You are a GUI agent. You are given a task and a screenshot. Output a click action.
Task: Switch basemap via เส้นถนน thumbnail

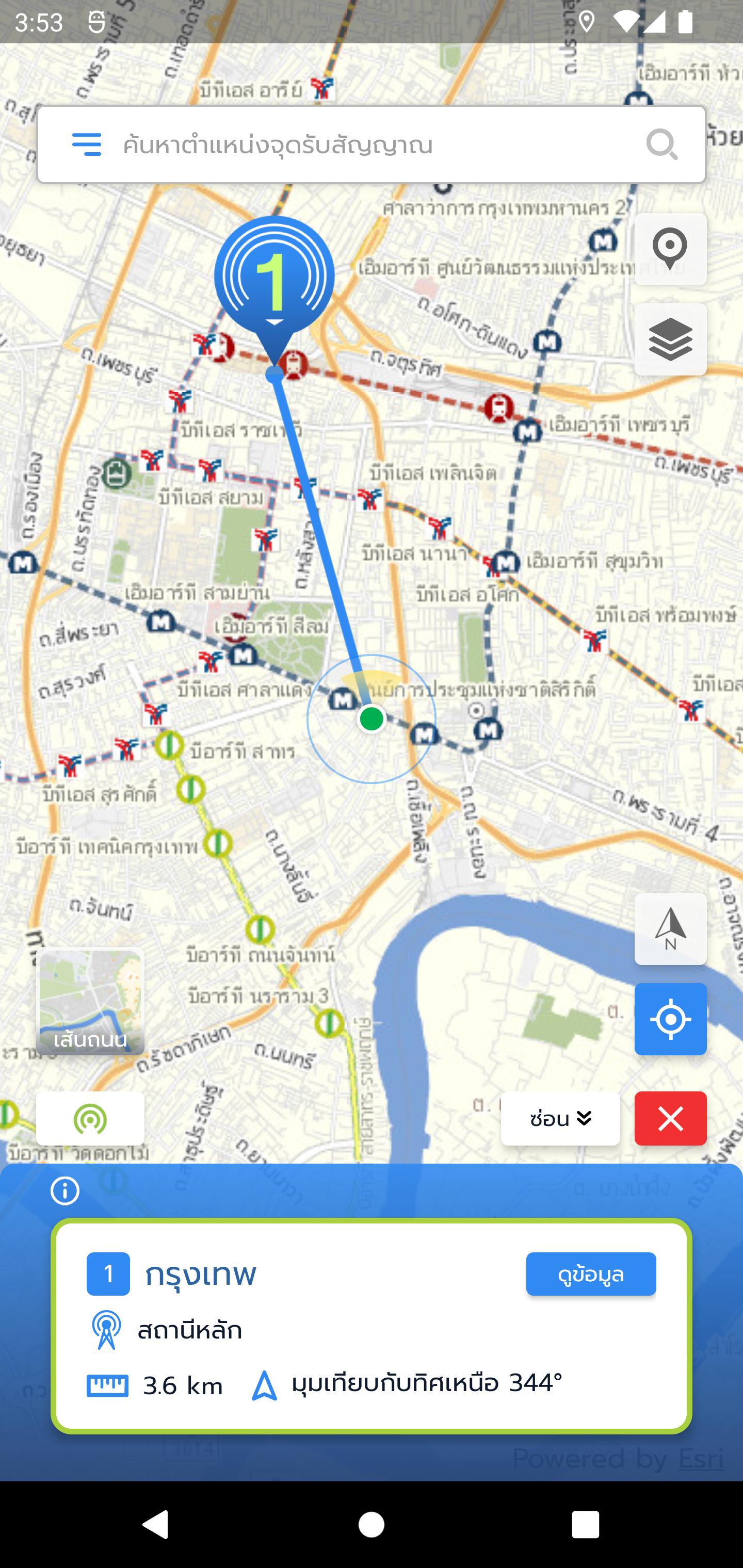click(90, 1001)
